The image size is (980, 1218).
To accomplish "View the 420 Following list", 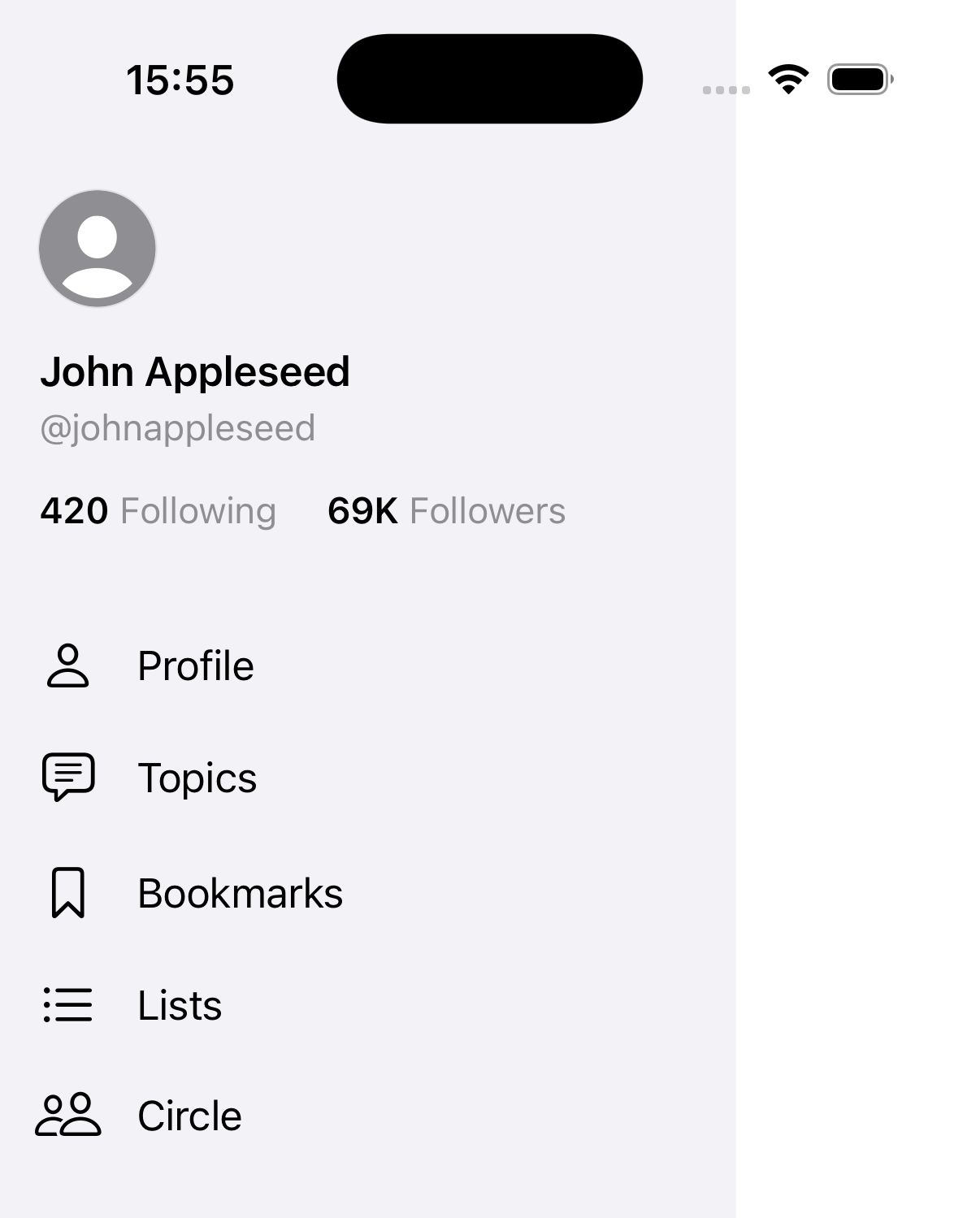I will pyautogui.click(x=159, y=511).
